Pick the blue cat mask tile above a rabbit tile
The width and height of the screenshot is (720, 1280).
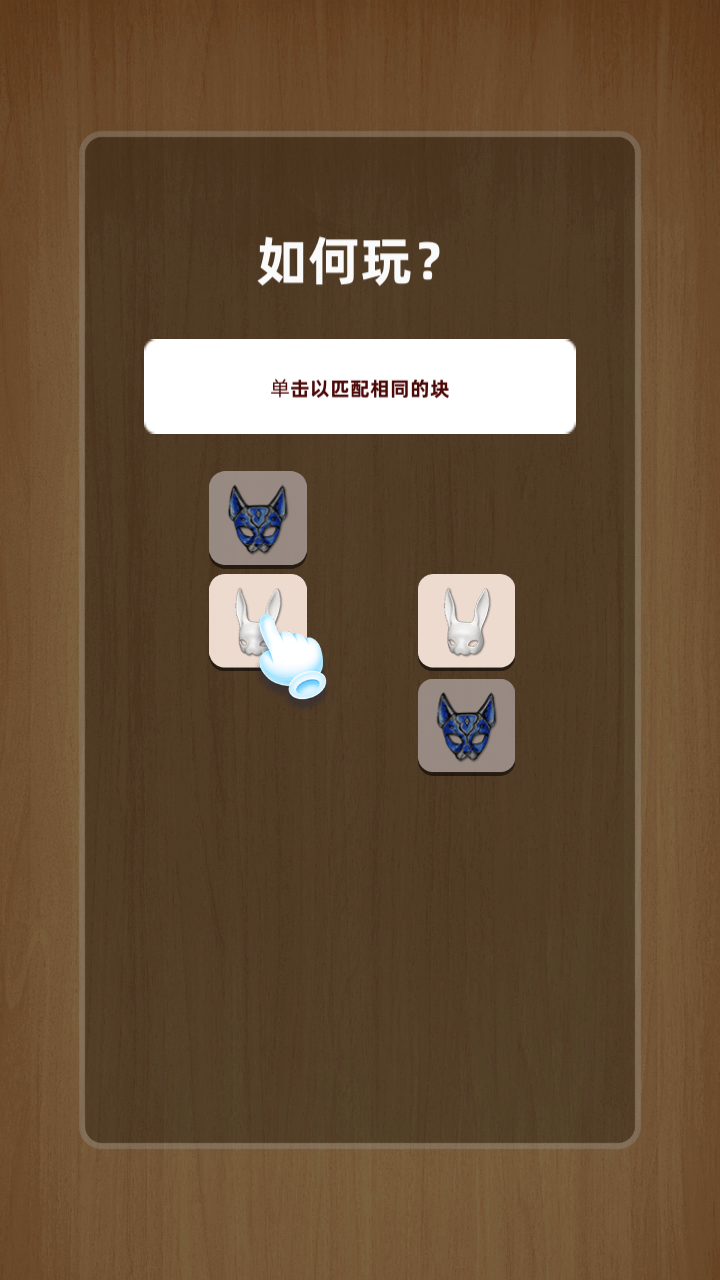click(257, 517)
